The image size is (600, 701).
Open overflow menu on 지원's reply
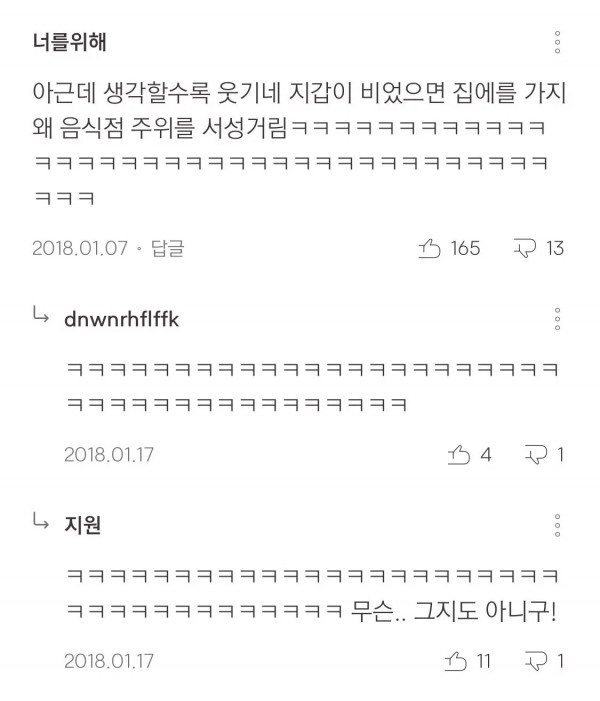pos(557,525)
